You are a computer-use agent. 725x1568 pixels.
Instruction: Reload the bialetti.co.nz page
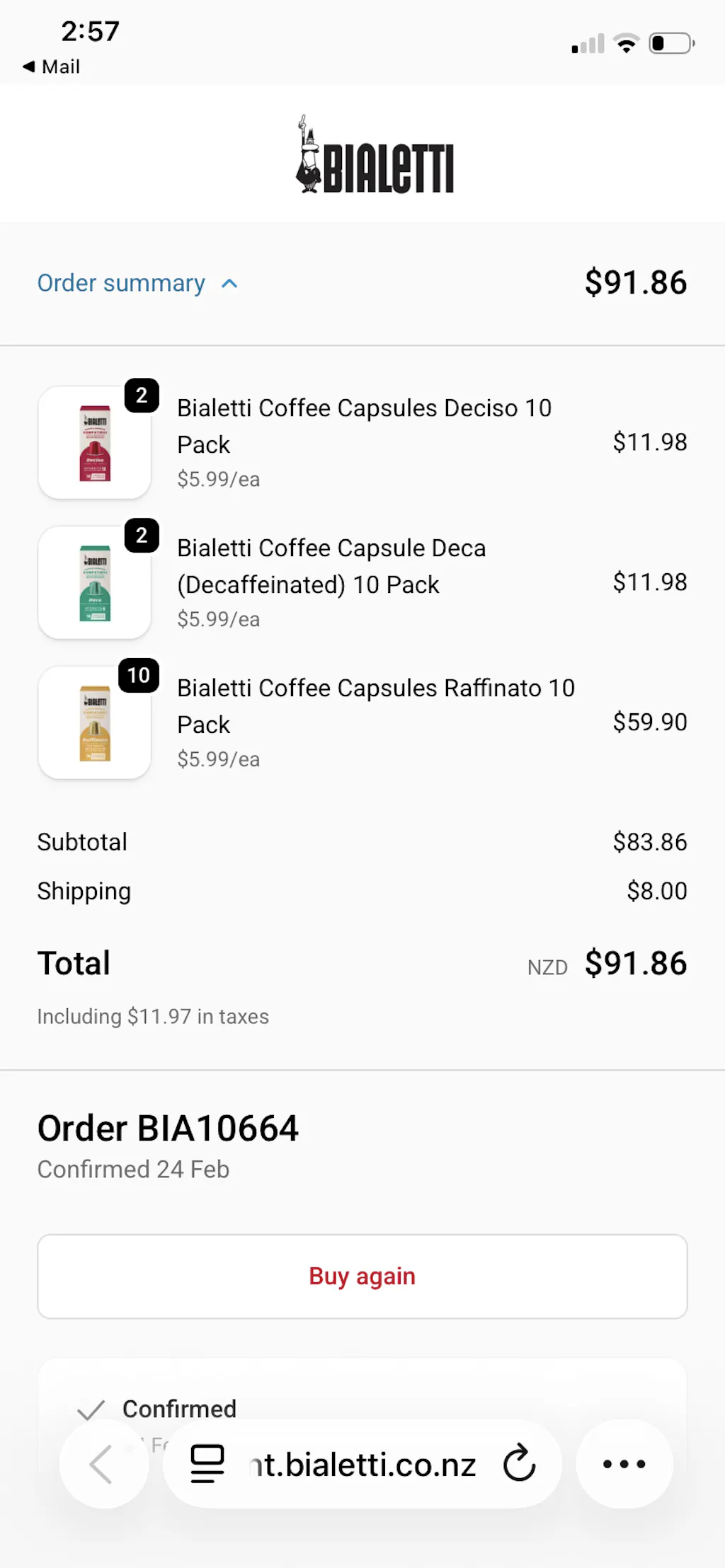pyautogui.click(x=519, y=1464)
